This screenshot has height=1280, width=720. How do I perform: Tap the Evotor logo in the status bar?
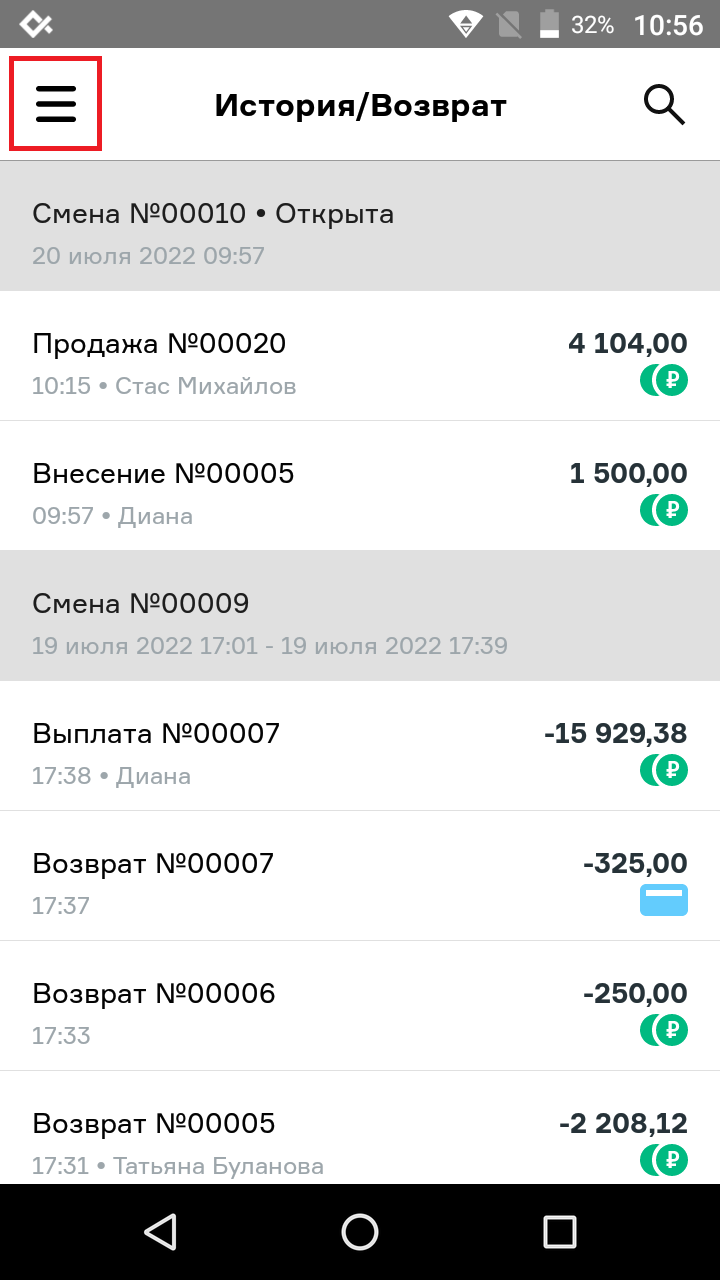pos(36,24)
